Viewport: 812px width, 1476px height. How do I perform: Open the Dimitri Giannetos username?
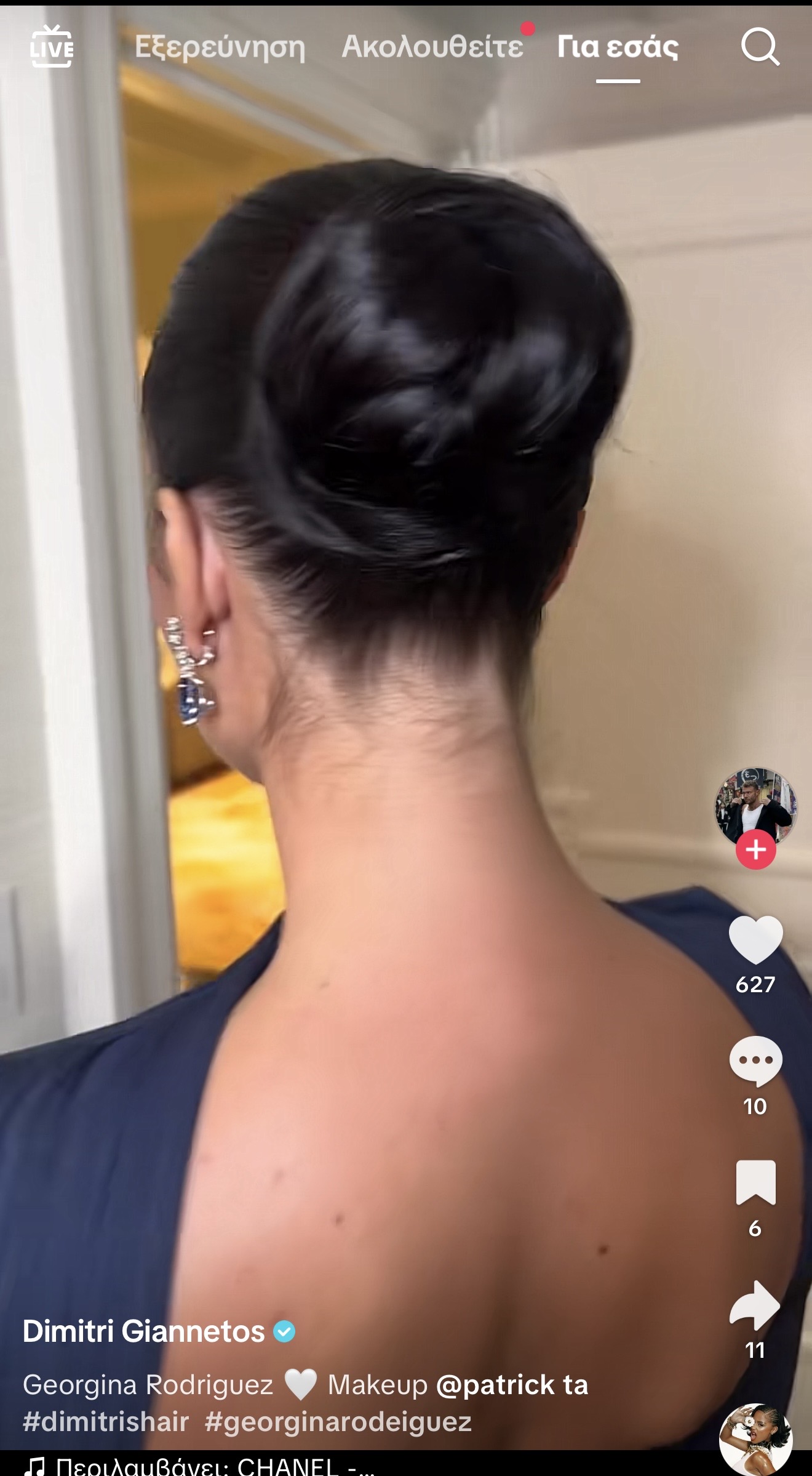tap(144, 1331)
